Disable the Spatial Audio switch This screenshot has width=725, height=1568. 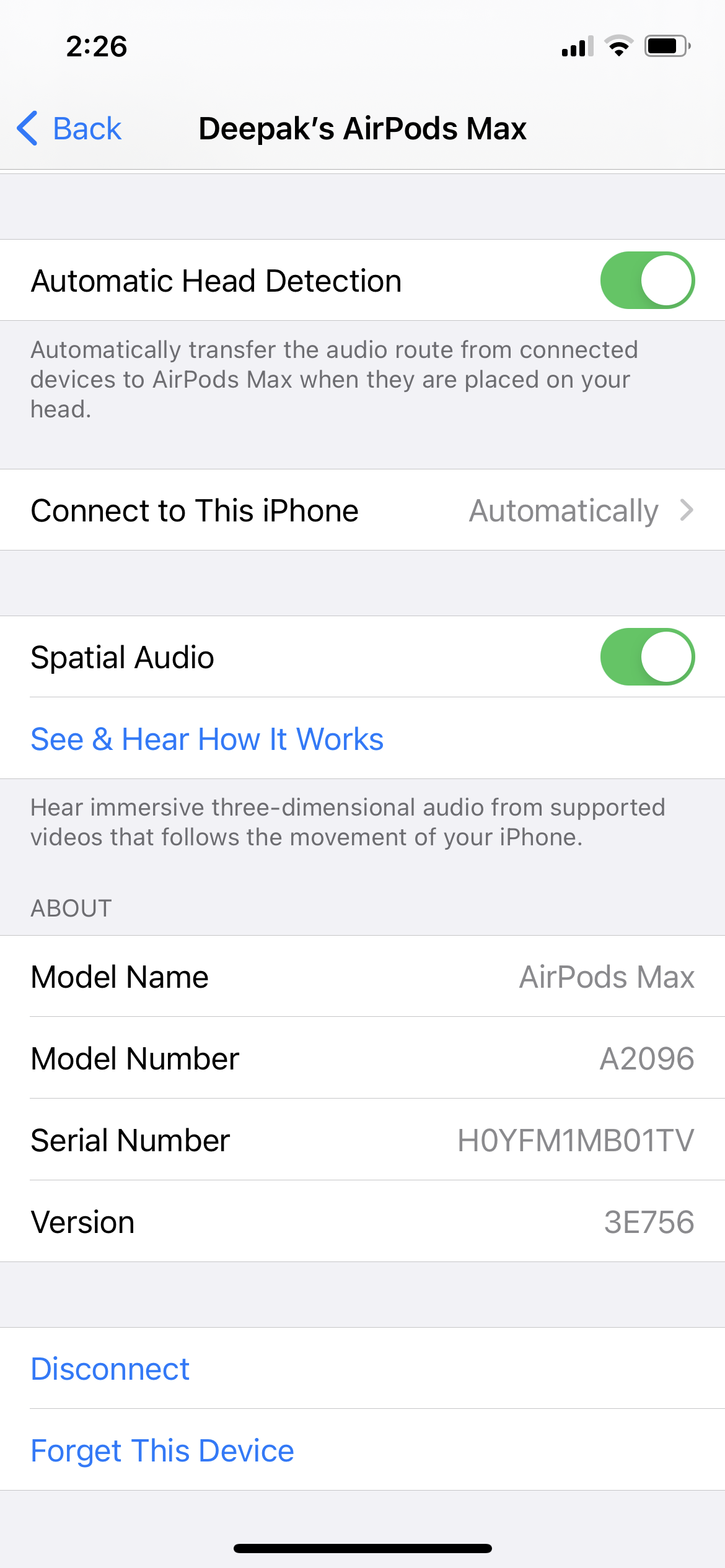coord(647,656)
